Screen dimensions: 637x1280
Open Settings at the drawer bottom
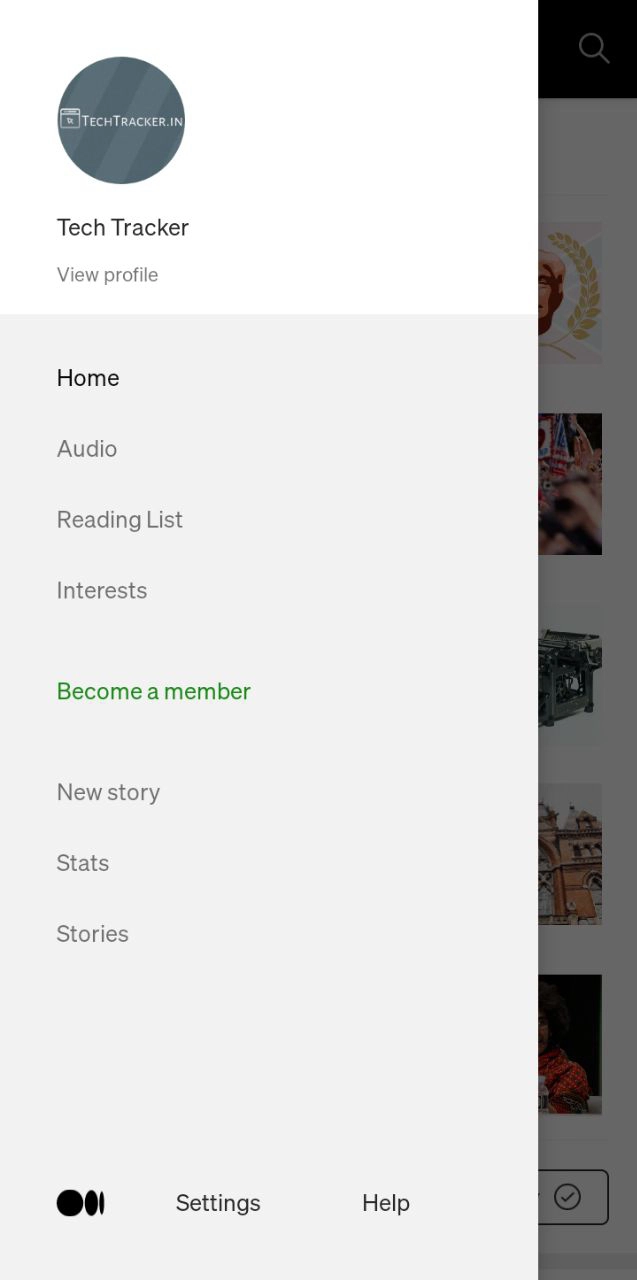pyautogui.click(x=218, y=1203)
